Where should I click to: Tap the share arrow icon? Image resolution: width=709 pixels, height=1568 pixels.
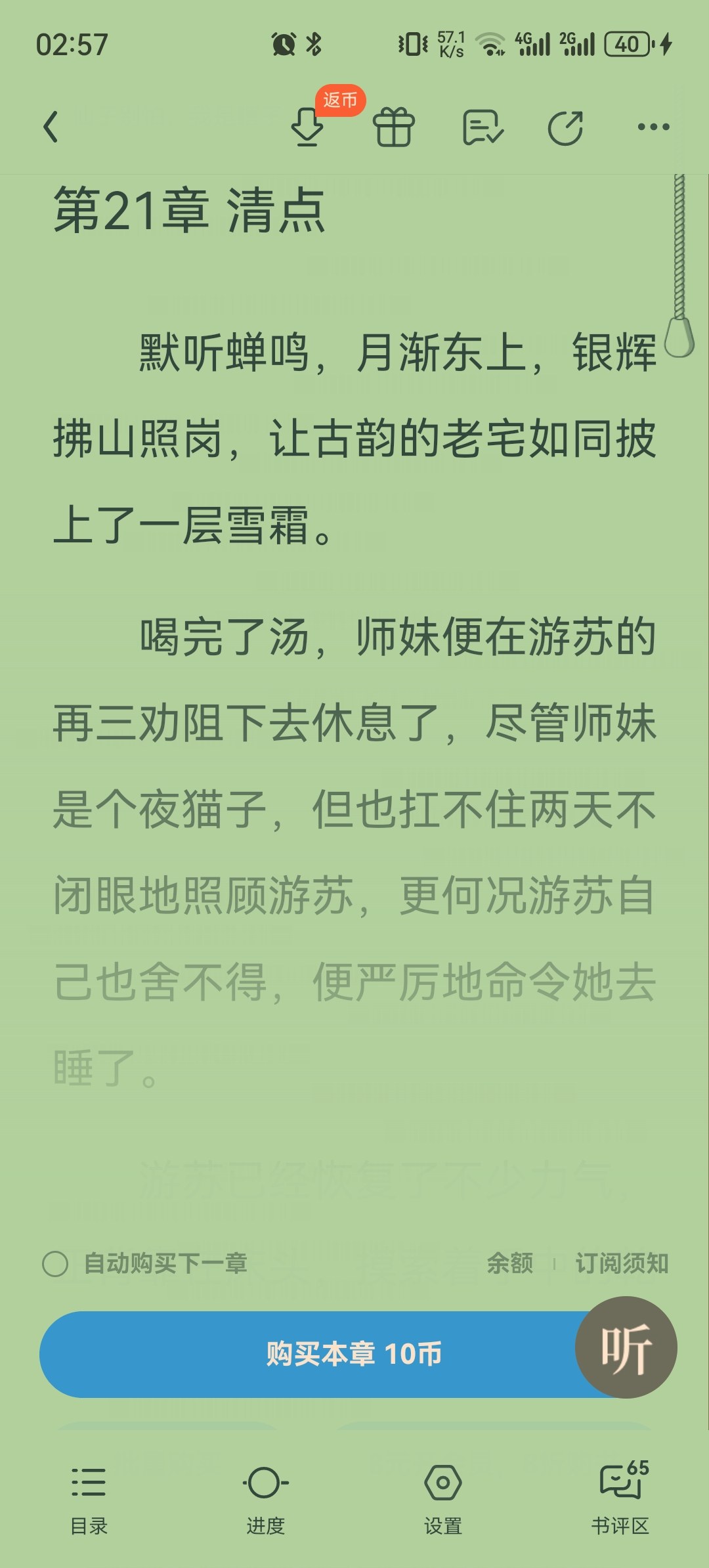pos(566,127)
